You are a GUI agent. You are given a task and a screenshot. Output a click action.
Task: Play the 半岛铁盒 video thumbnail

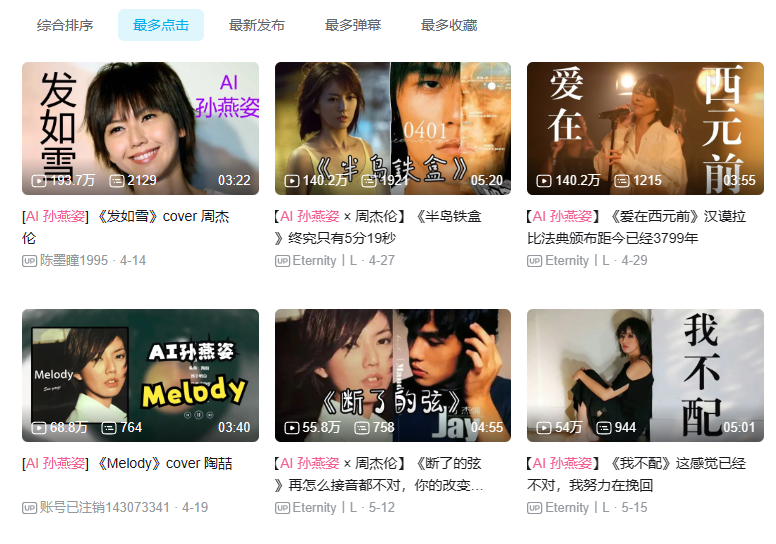coord(392,128)
